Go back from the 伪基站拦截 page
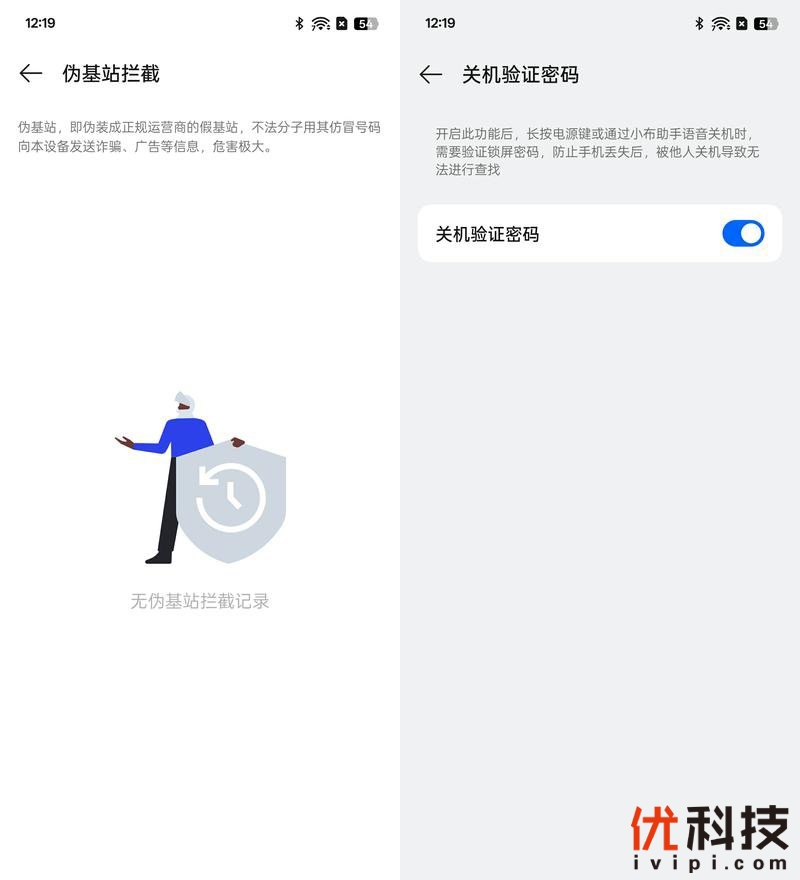 click(x=31, y=73)
